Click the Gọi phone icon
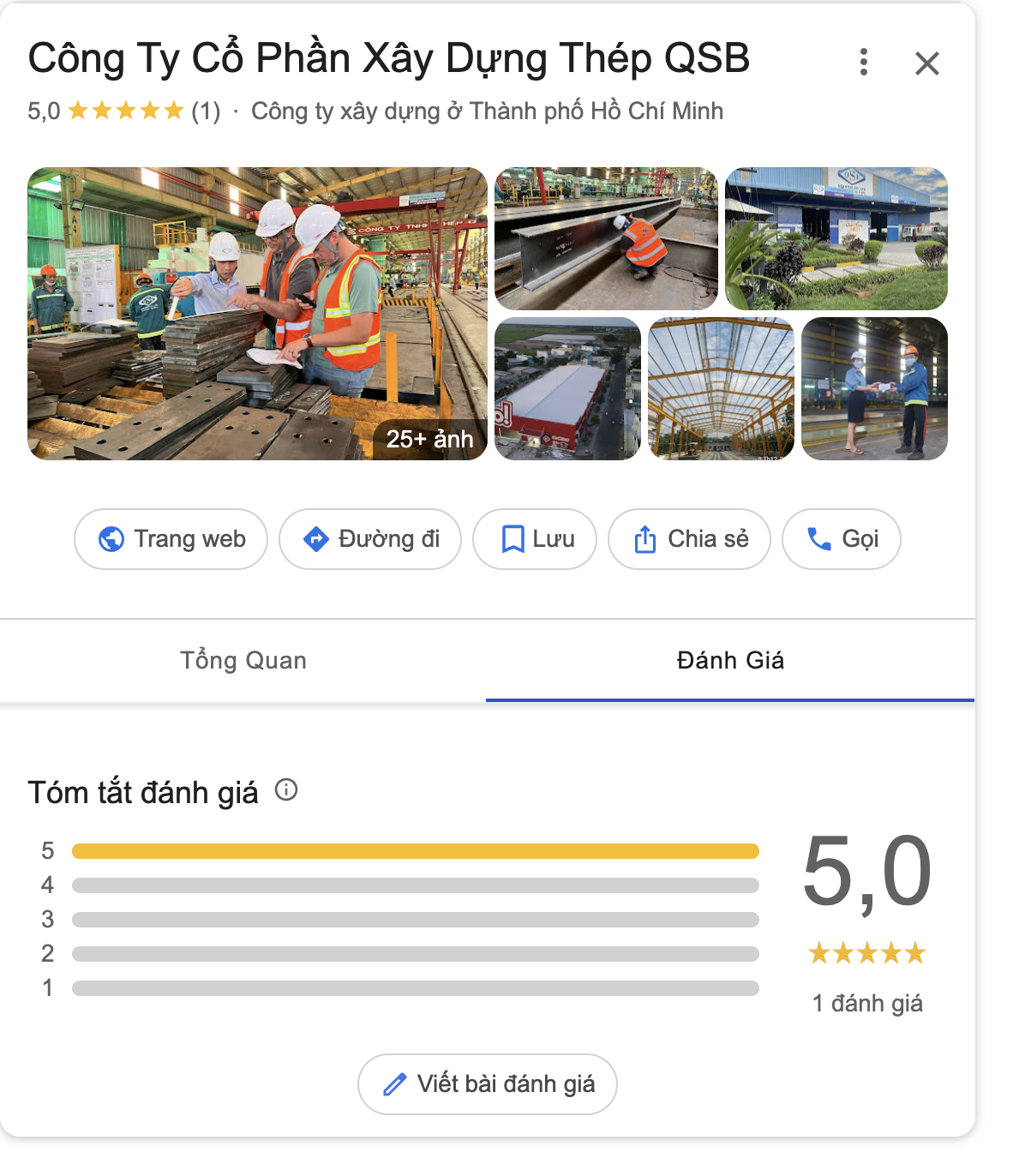Screen dimensions: 1013x1176 coord(819,538)
